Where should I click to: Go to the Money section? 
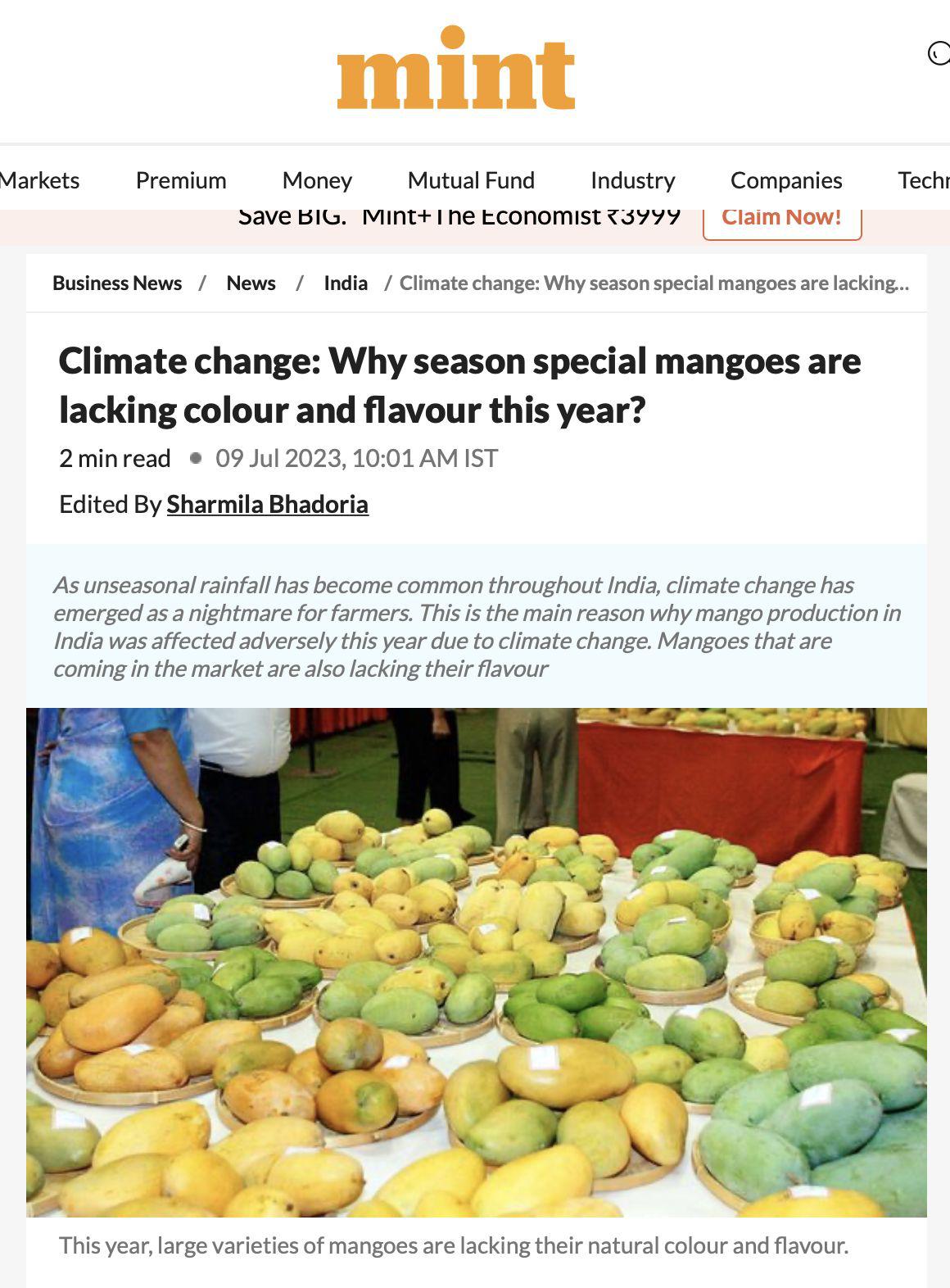pos(317,180)
